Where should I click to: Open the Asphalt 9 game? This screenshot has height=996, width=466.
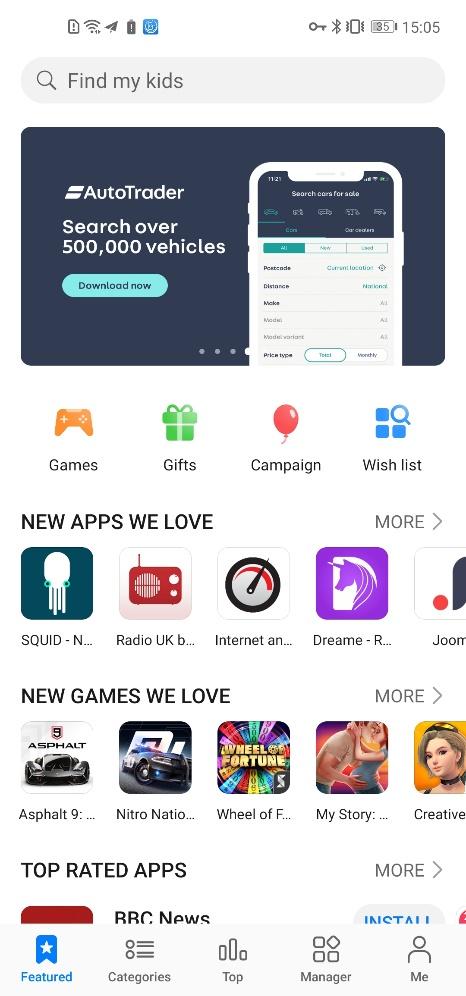coord(57,771)
